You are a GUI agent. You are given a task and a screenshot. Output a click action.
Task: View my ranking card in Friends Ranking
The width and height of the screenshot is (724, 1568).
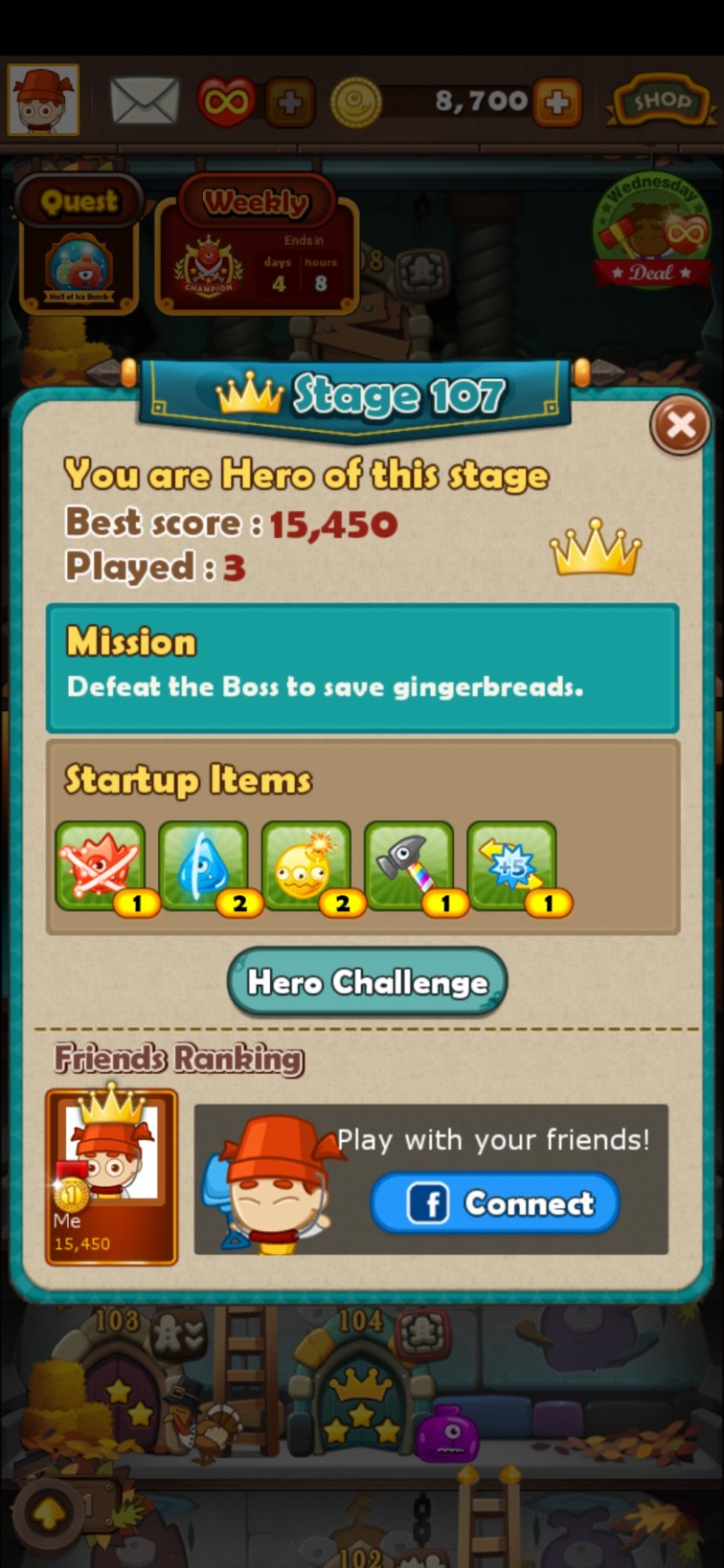pyautogui.click(x=111, y=1176)
